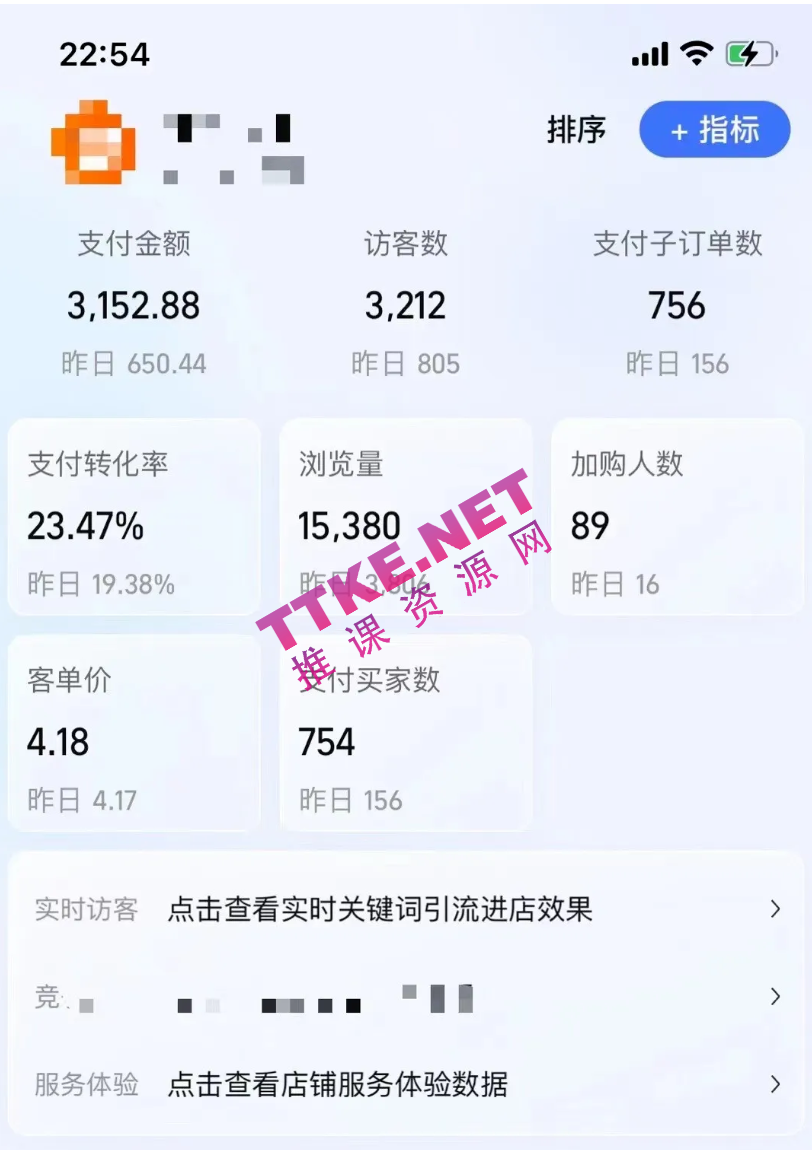Open the 实时访客 row
812x1150 pixels.
click(405, 909)
